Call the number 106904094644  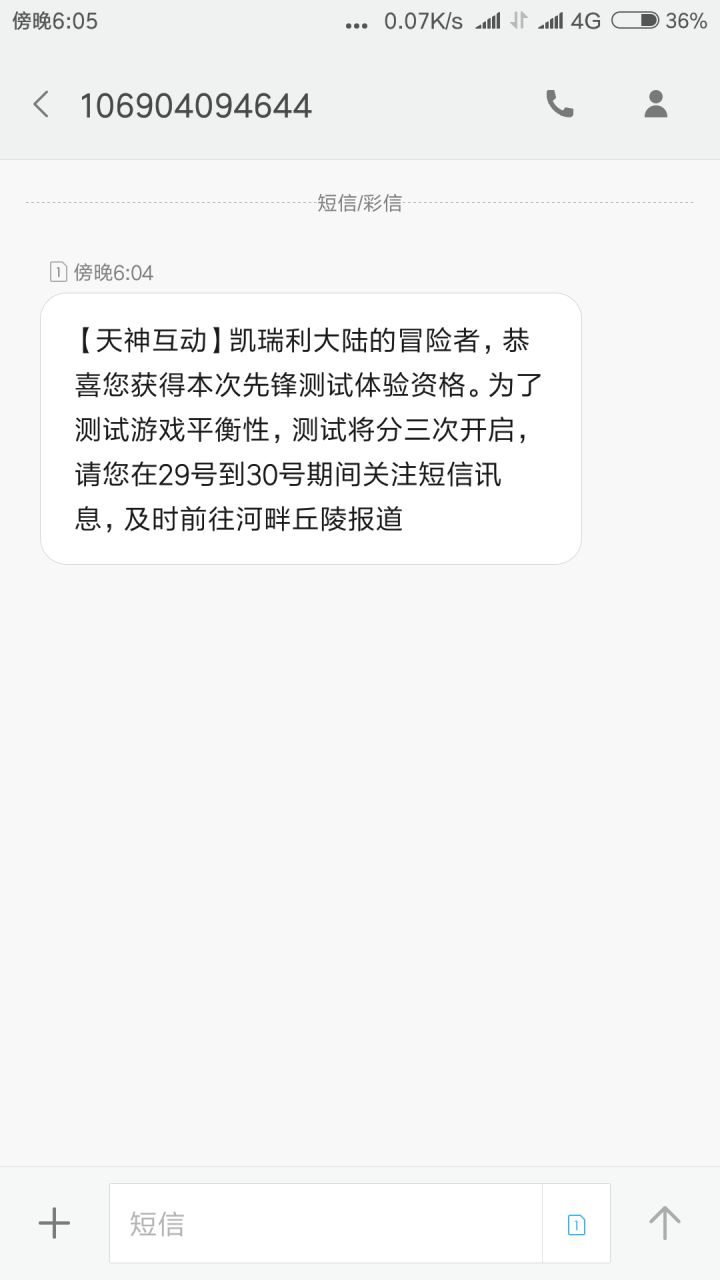[559, 104]
